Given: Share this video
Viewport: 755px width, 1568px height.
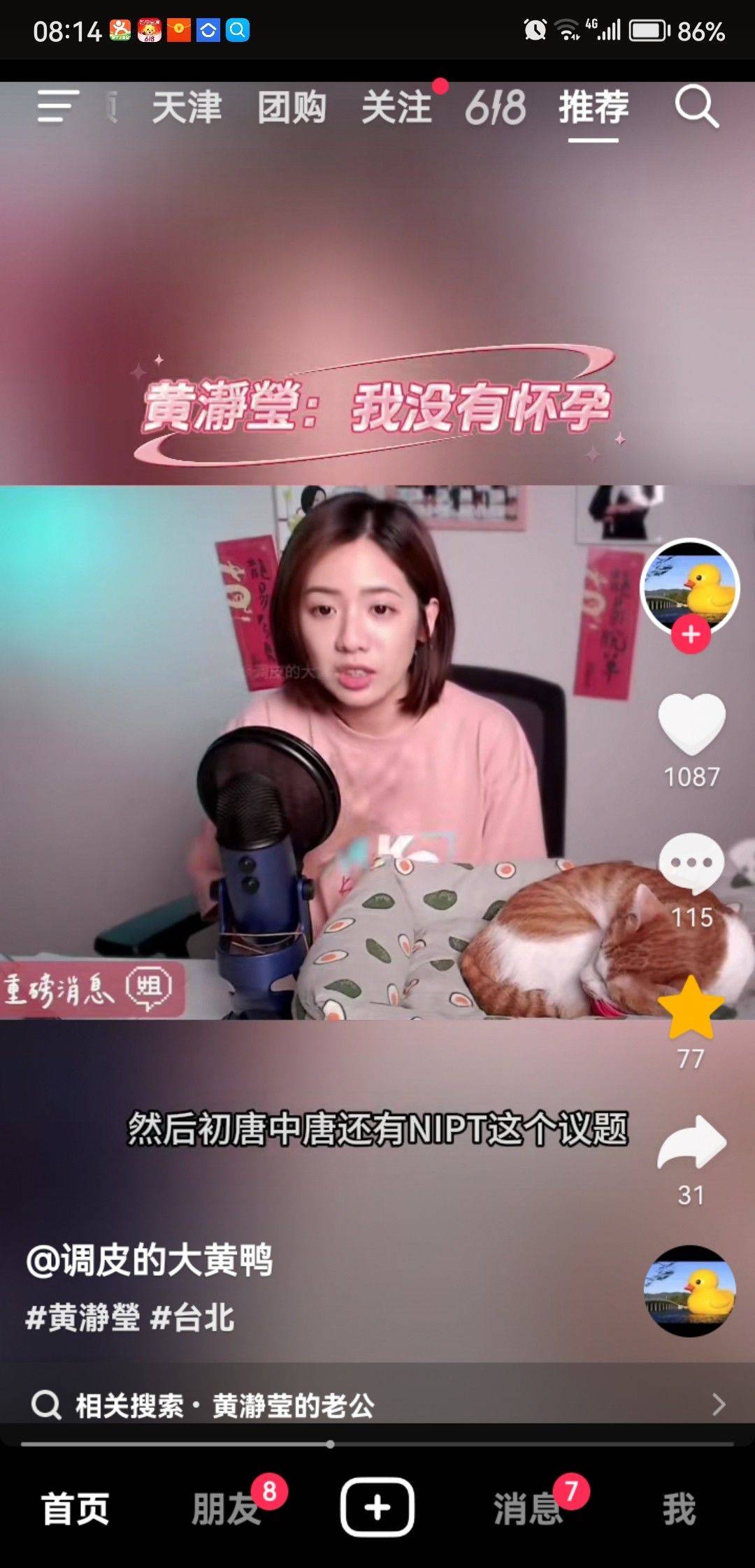Looking at the screenshot, I should coord(691,1143).
